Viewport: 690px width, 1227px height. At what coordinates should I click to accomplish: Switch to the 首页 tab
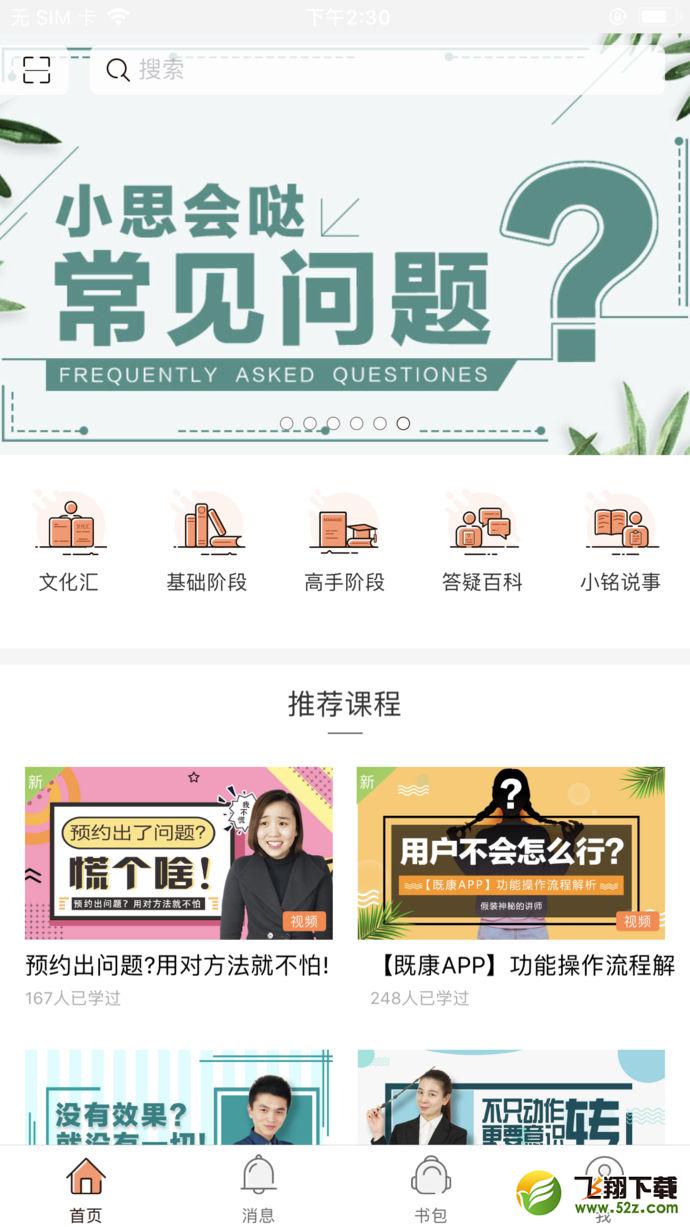tap(86, 1188)
